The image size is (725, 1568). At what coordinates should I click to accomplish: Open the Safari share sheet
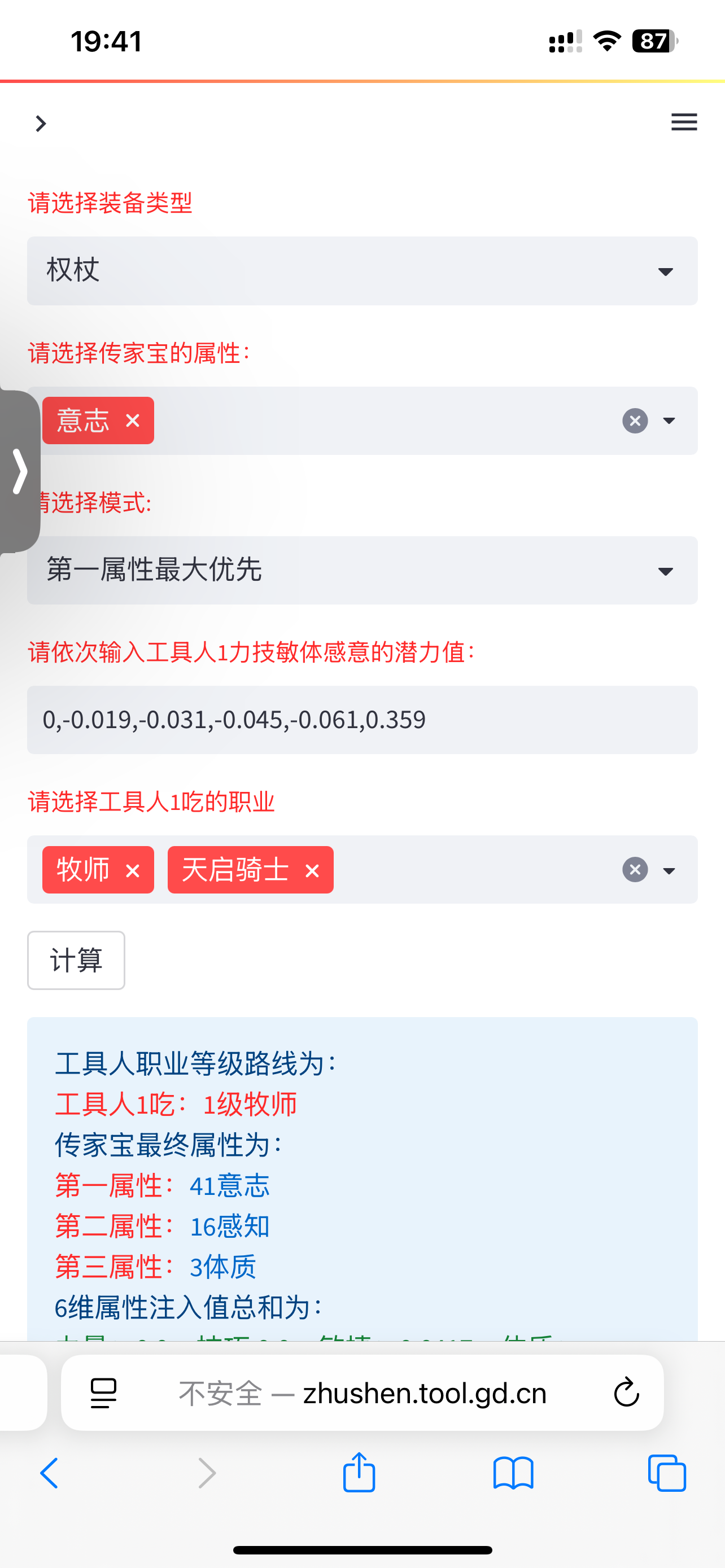click(x=360, y=1473)
